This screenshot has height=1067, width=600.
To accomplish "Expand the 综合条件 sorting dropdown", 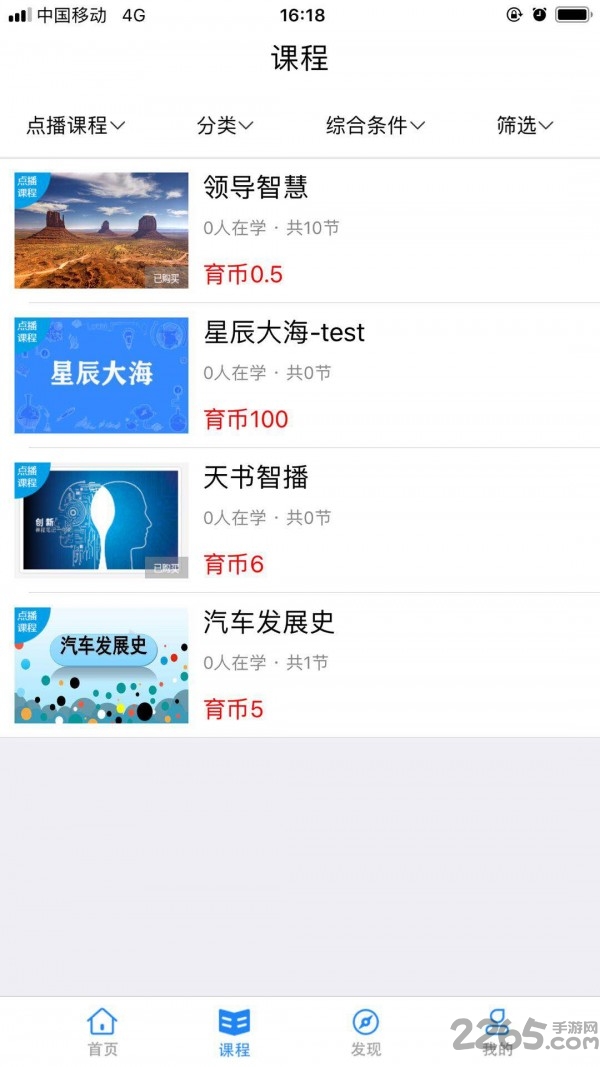I will [375, 126].
